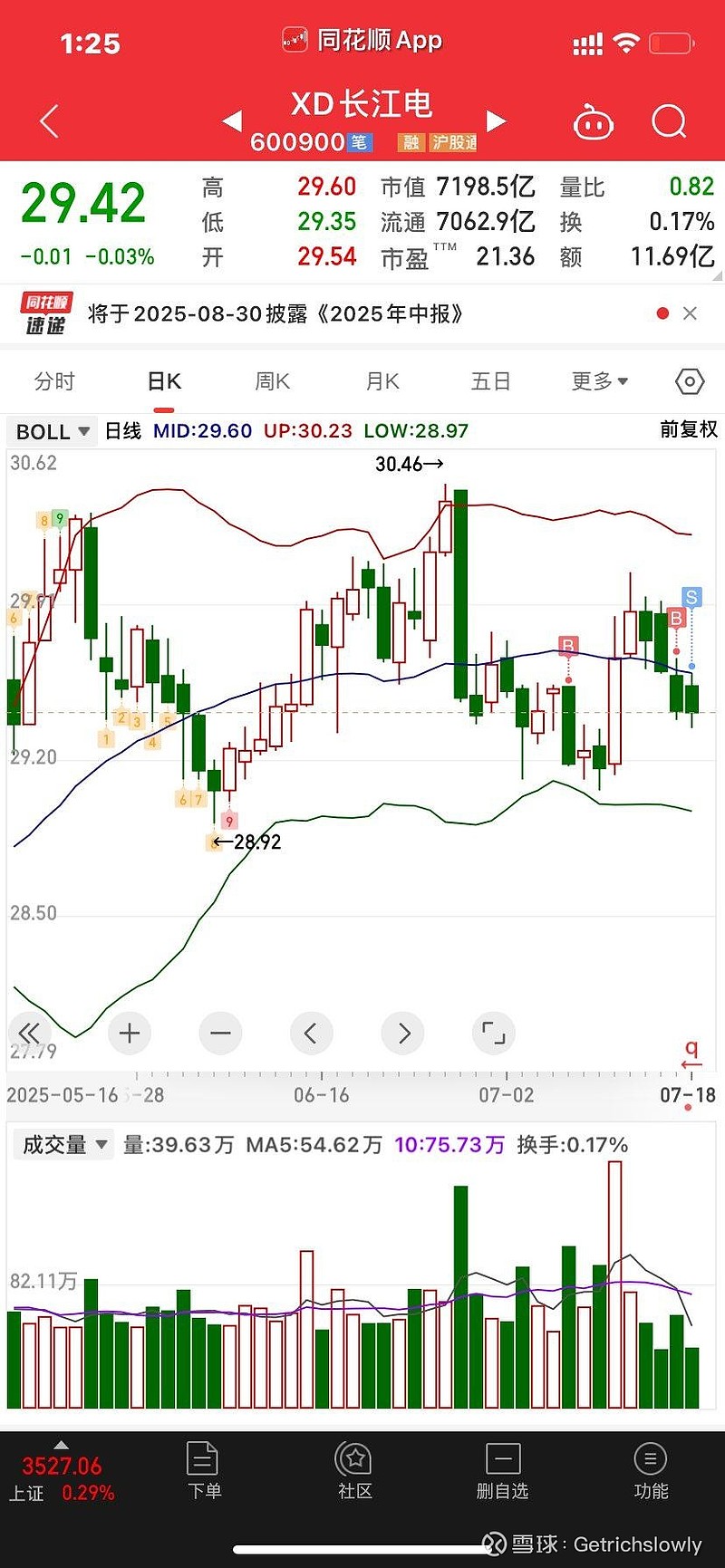Change the 成交量 indicator dropdown
The image size is (725, 1568).
tap(63, 1145)
